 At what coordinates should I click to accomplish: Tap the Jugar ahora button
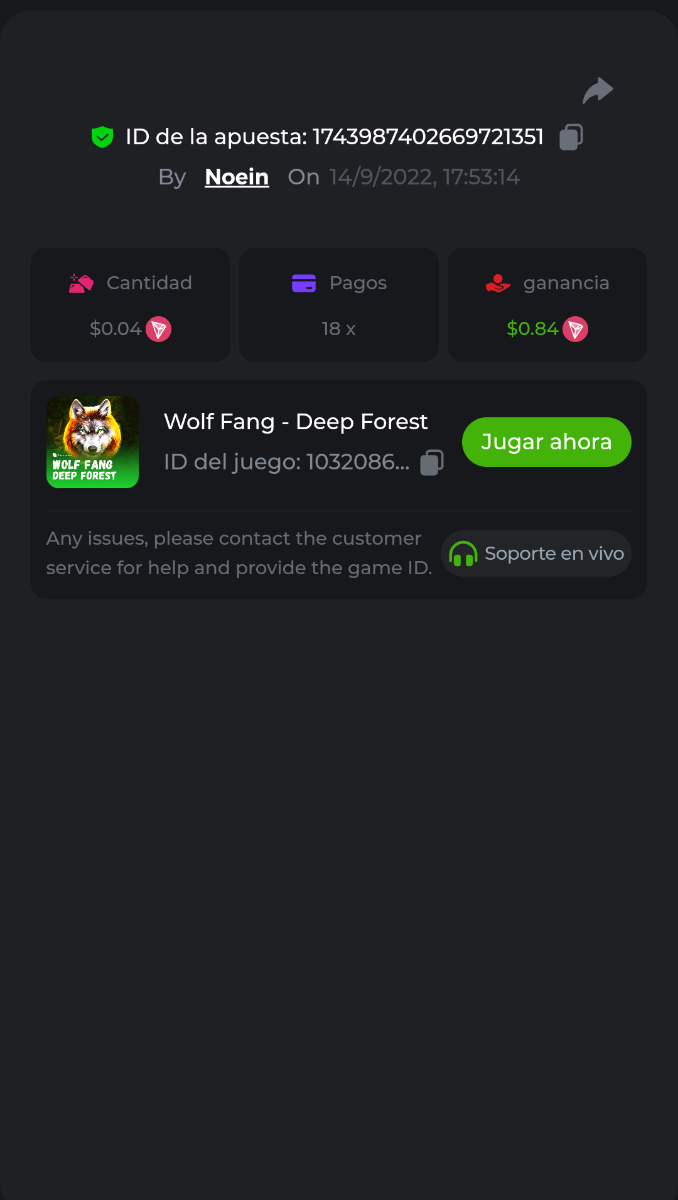tap(546, 442)
